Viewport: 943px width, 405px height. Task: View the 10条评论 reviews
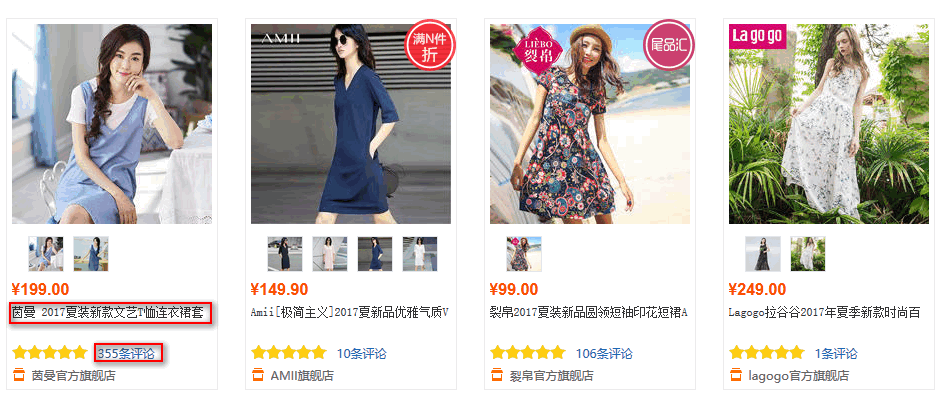[x=361, y=353]
